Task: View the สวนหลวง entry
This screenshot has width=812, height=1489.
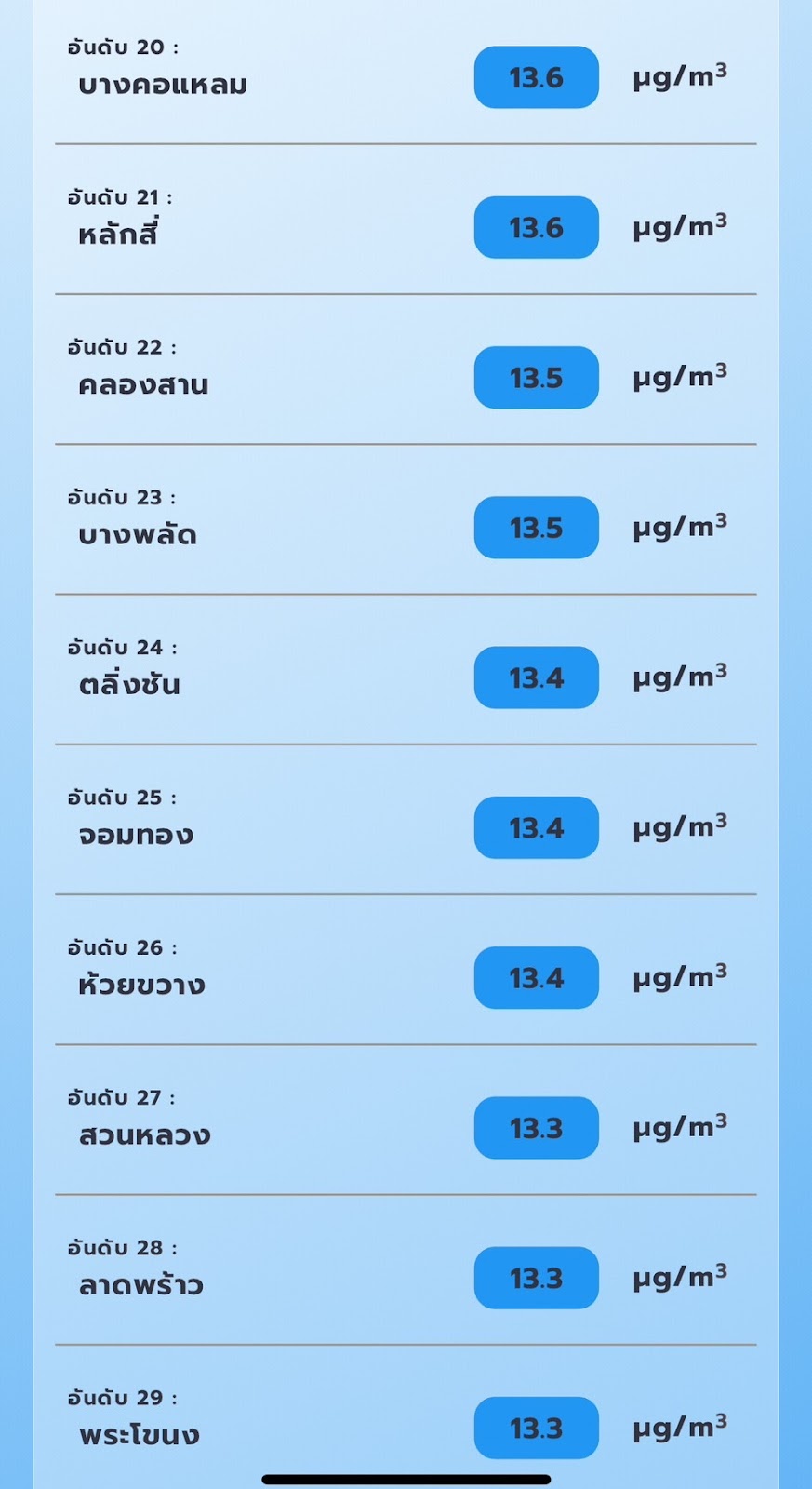Action: point(406,1120)
